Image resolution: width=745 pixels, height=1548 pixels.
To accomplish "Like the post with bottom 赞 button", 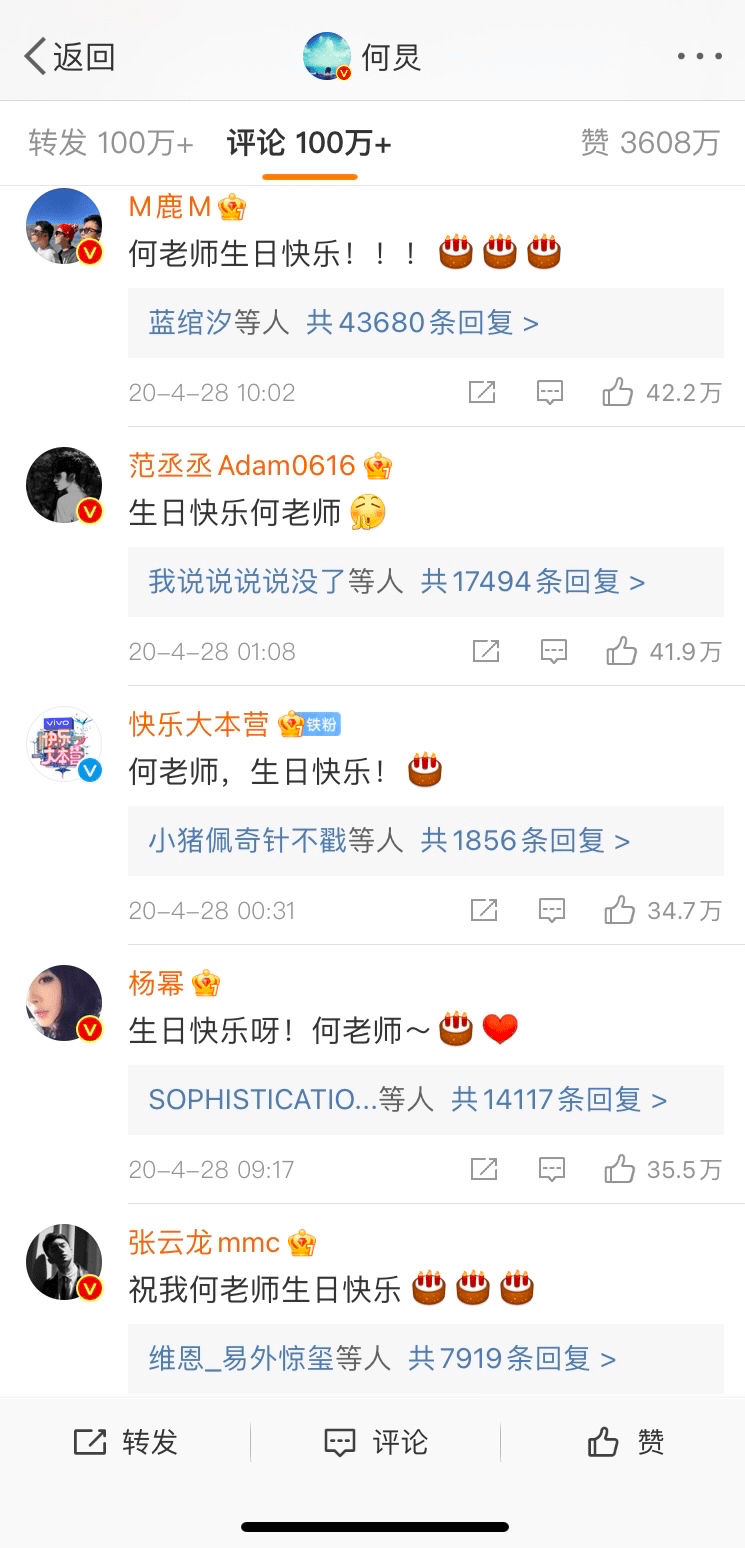I will pyautogui.click(x=626, y=1442).
